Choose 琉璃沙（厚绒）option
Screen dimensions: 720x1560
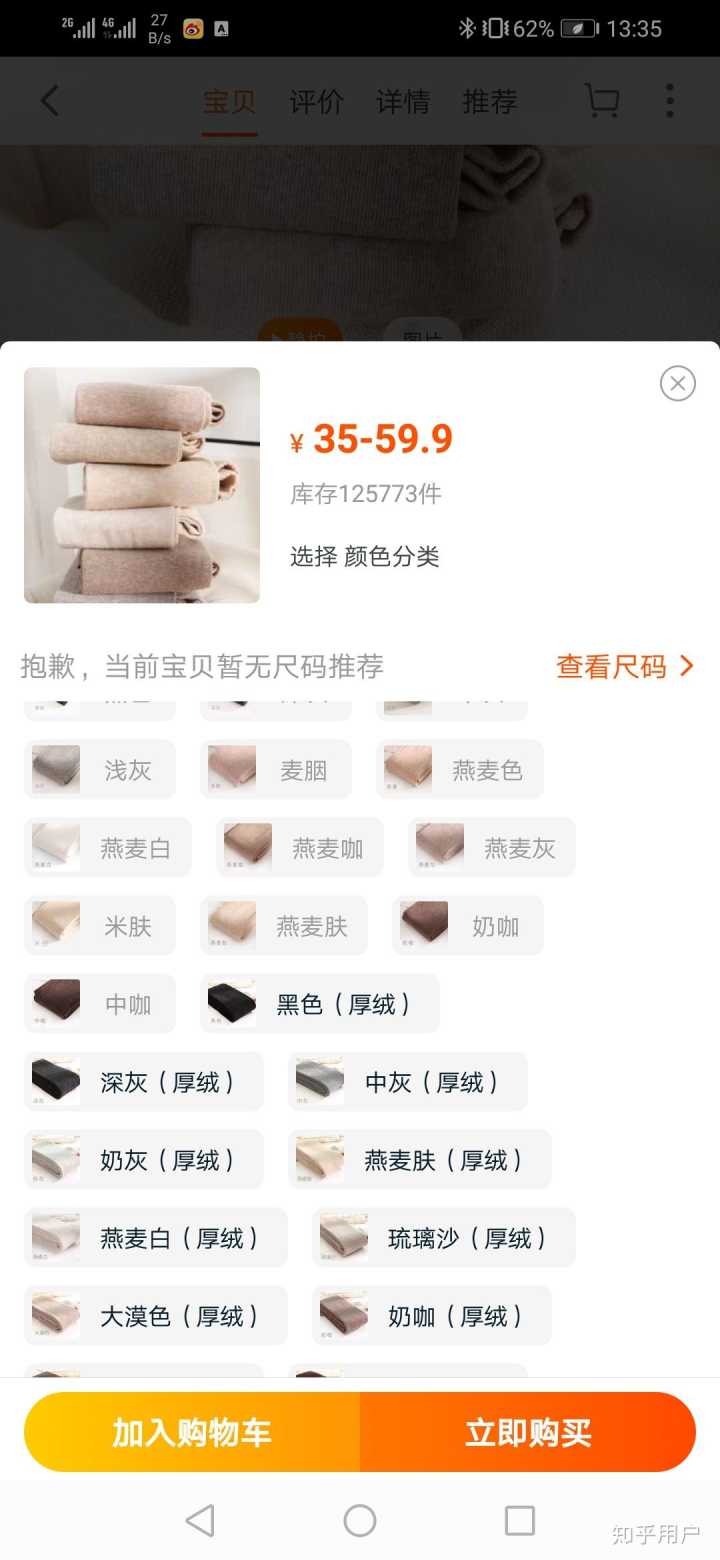444,1238
